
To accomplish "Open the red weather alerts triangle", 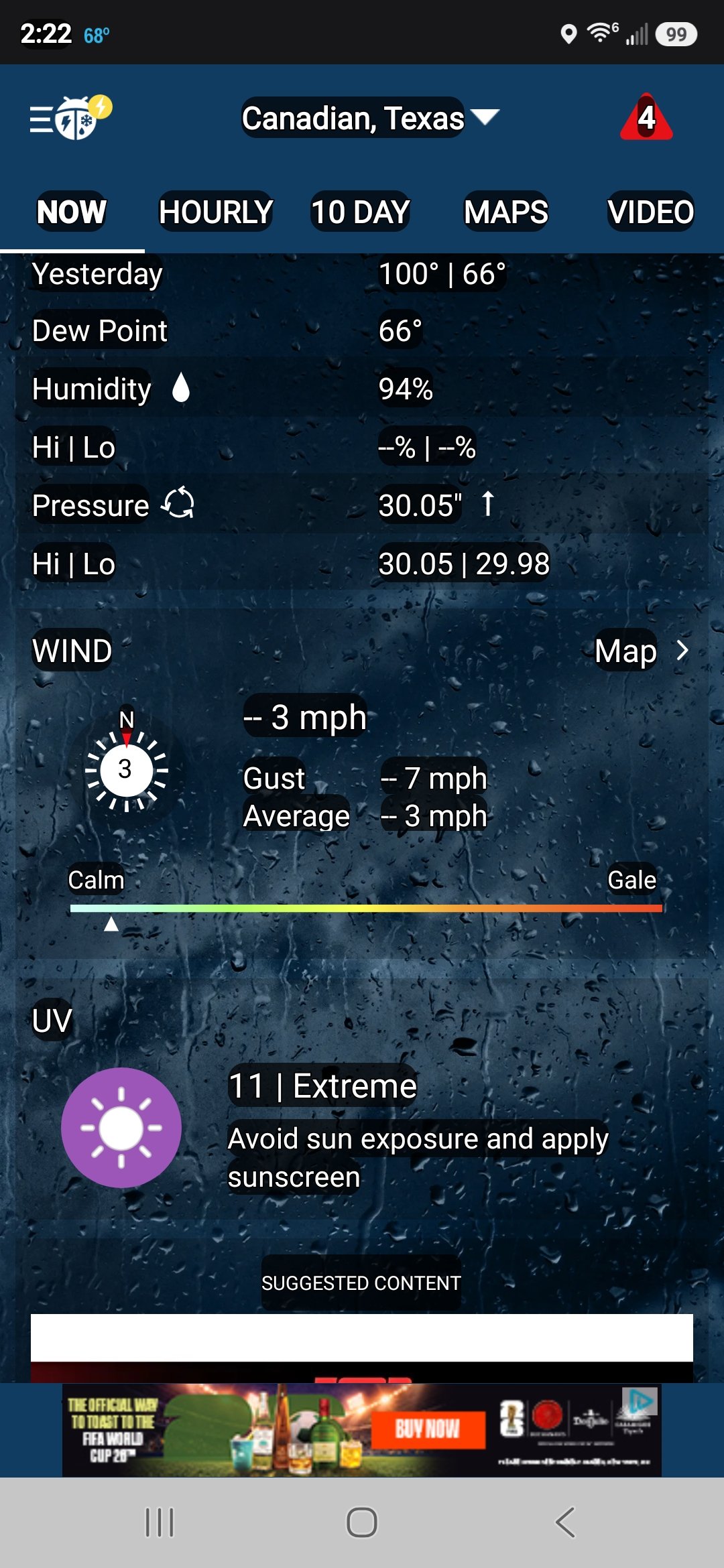I will 646,117.
